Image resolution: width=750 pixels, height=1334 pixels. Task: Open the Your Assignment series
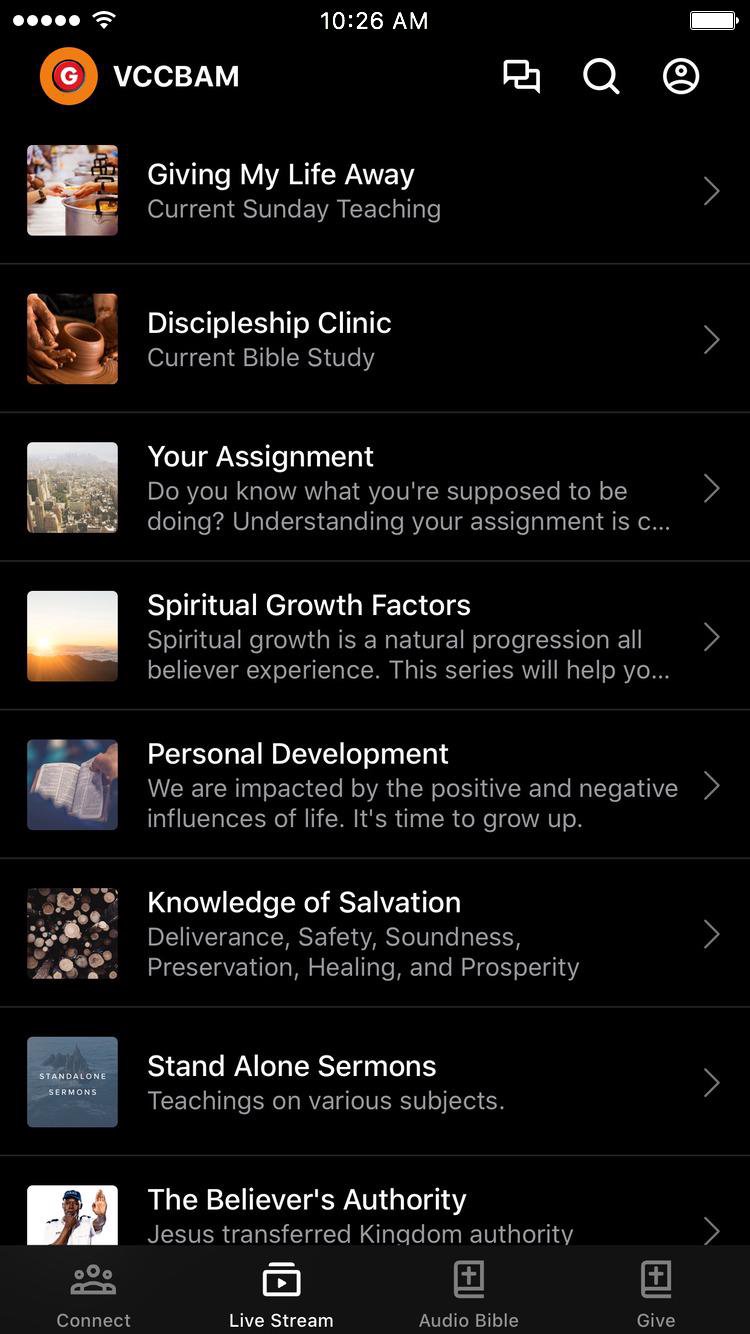coord(375,488)
